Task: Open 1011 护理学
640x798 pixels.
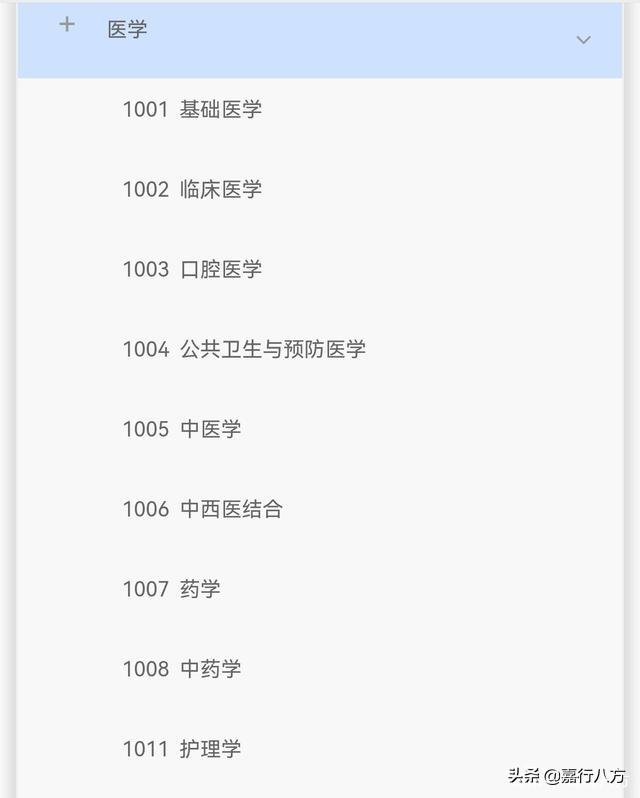Action: 182,749
